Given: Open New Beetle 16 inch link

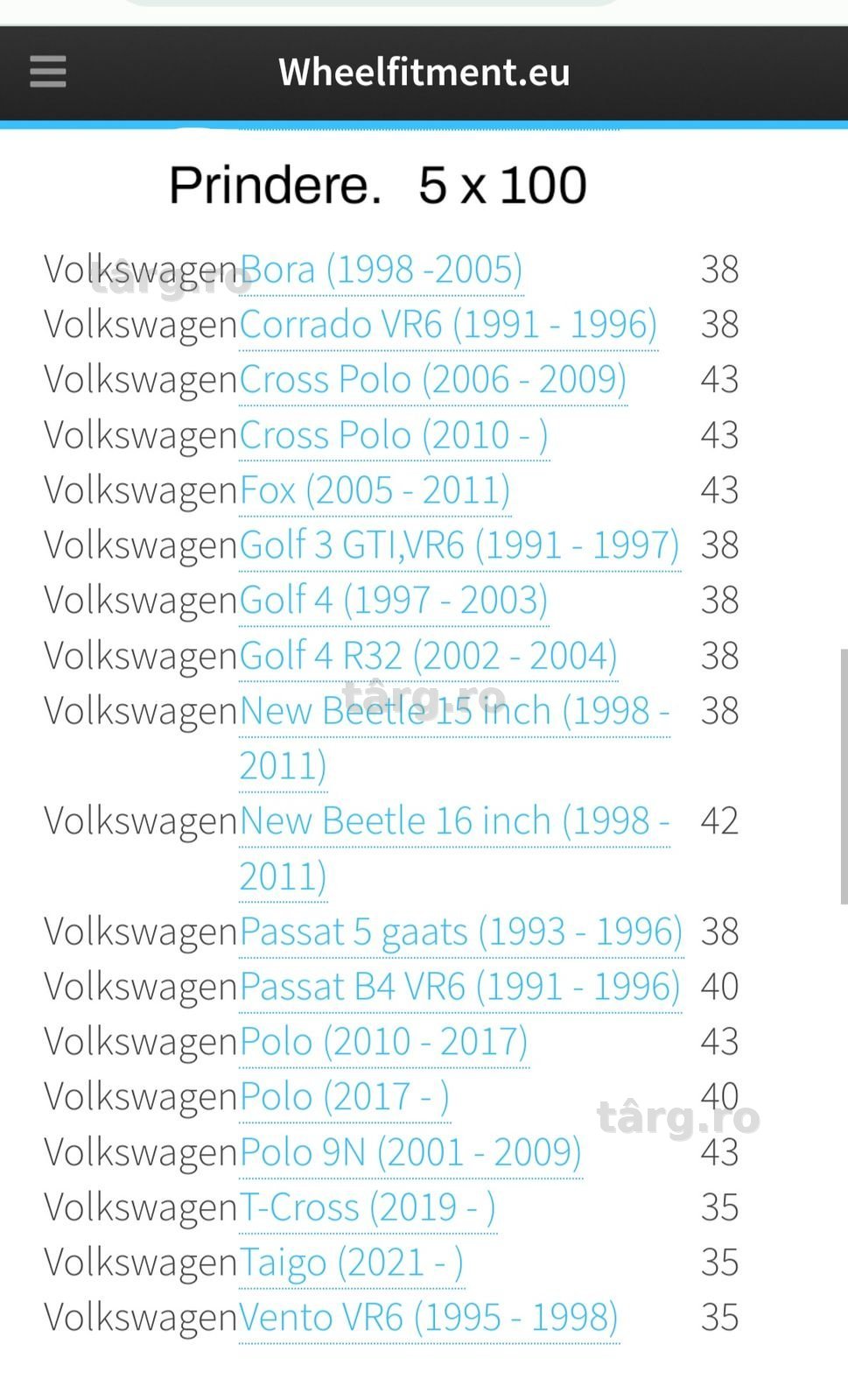Looking at the screenshot, I should (454, 848).
